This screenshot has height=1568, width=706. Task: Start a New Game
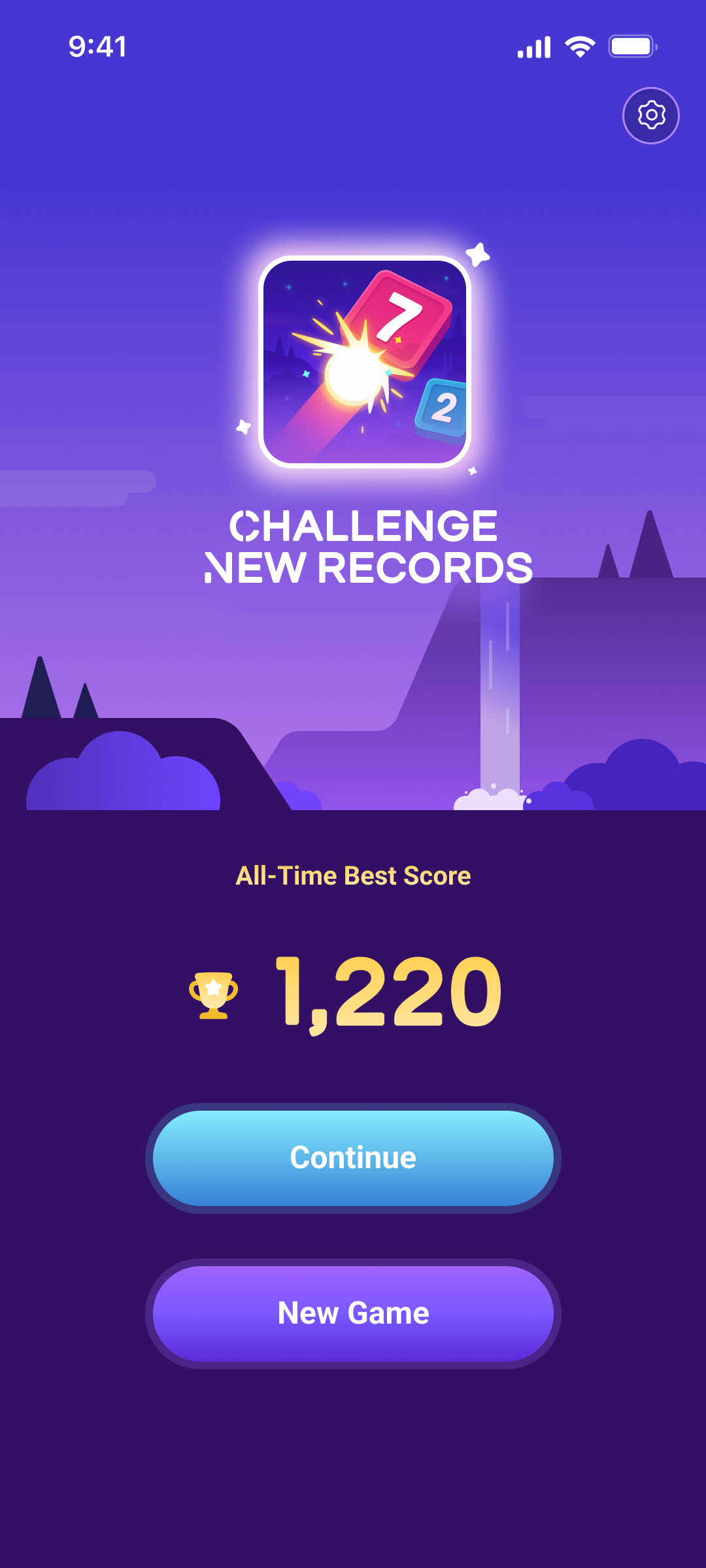click(353, 1313)
